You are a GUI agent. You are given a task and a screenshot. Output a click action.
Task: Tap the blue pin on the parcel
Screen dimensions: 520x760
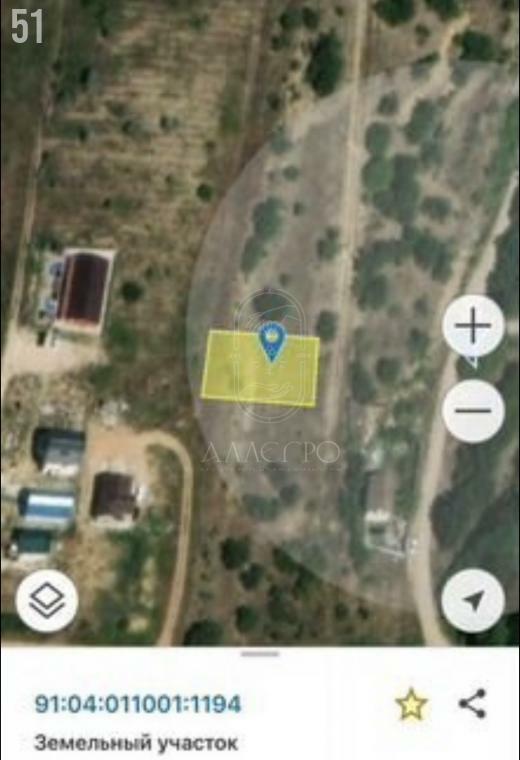[272, 342]
